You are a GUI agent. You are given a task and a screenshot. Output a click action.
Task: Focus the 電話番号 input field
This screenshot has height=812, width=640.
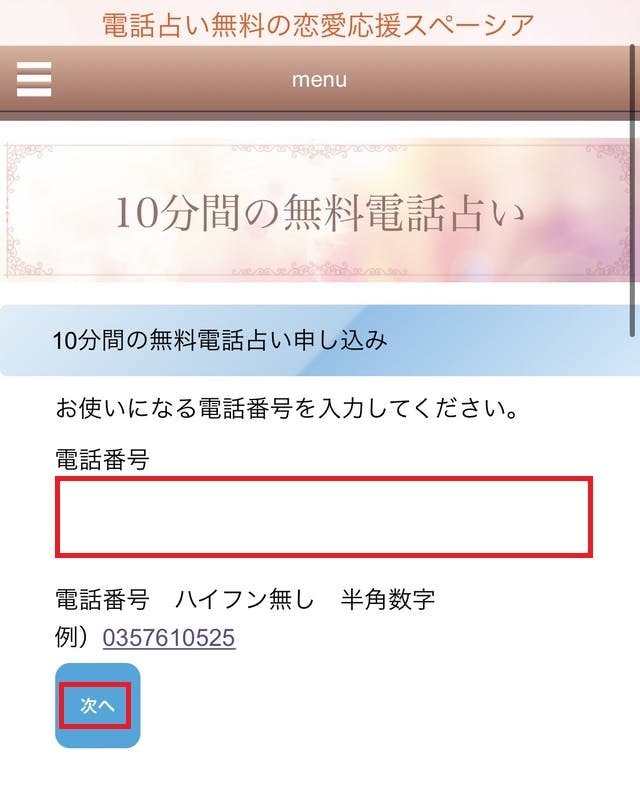tap(324, 517)
